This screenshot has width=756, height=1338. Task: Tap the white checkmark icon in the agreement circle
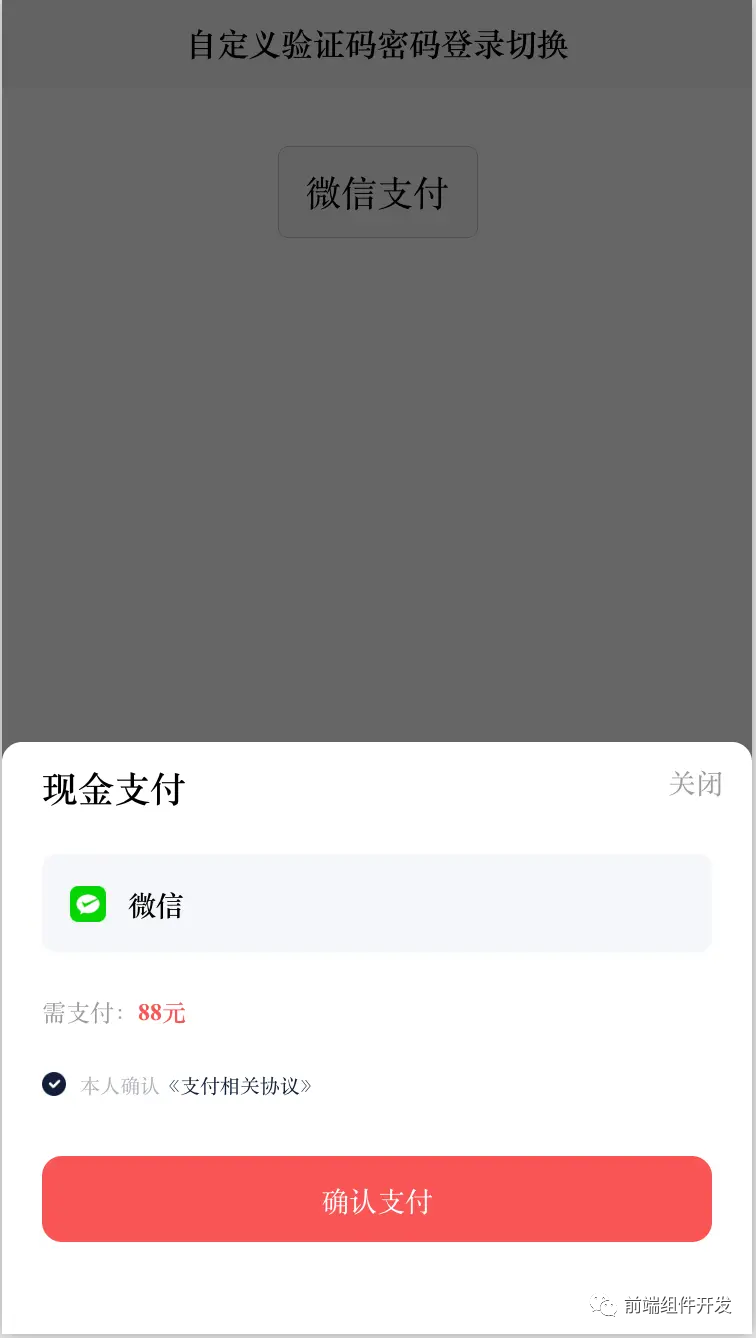click(x=54, y=1084)
